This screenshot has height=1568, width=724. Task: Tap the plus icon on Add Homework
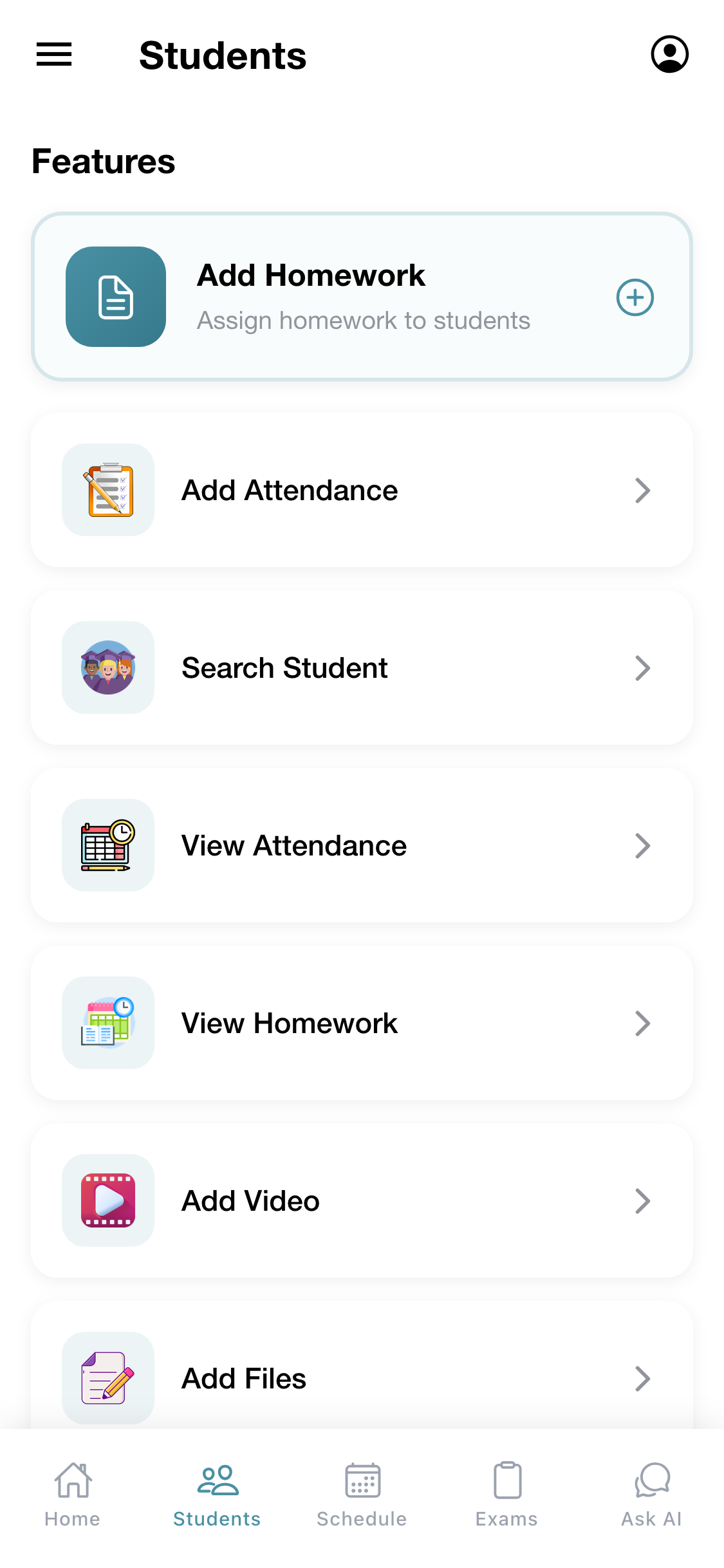click(x=635, y=297)
